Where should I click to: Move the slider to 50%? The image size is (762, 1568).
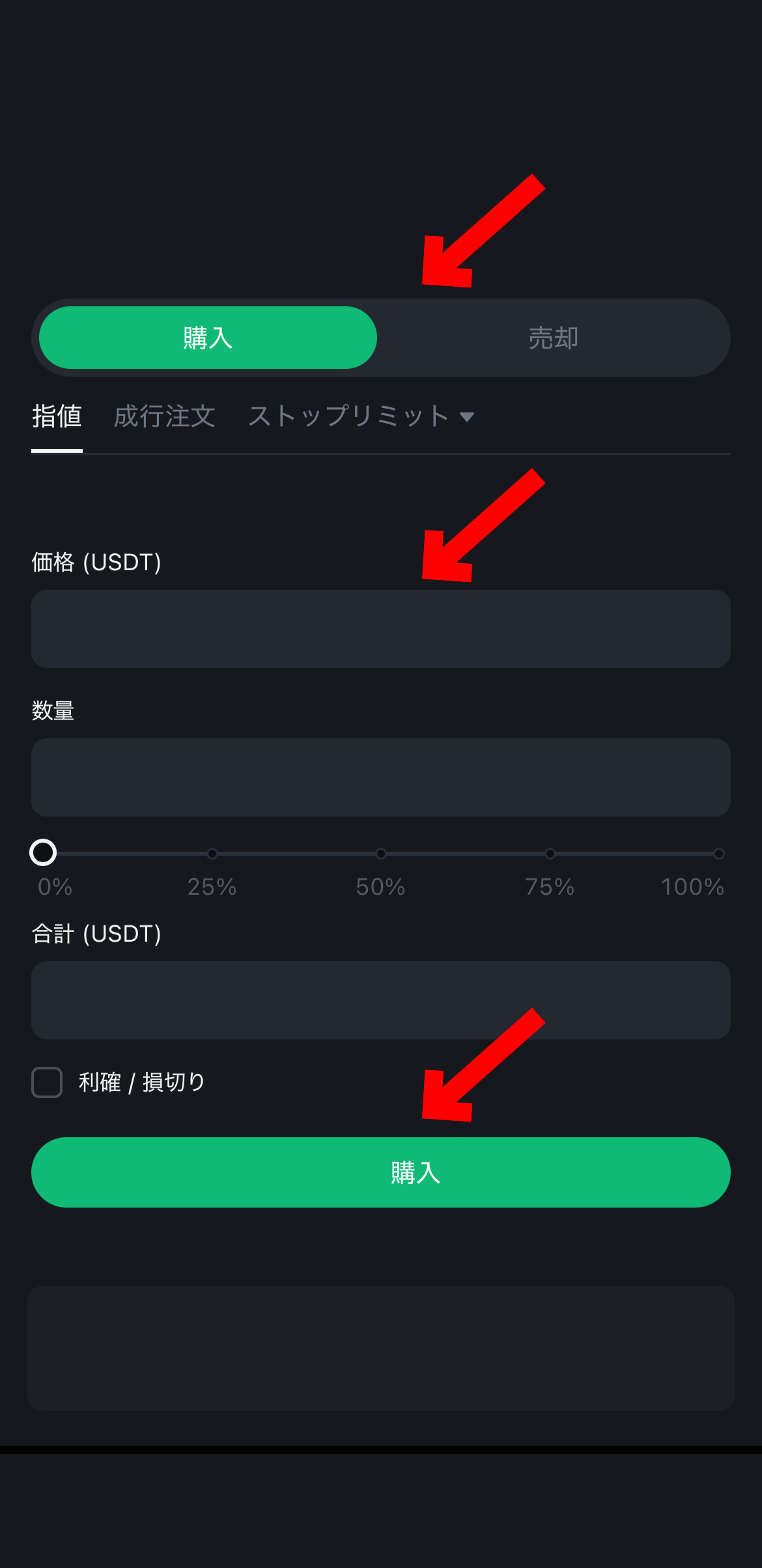[380, 852]
